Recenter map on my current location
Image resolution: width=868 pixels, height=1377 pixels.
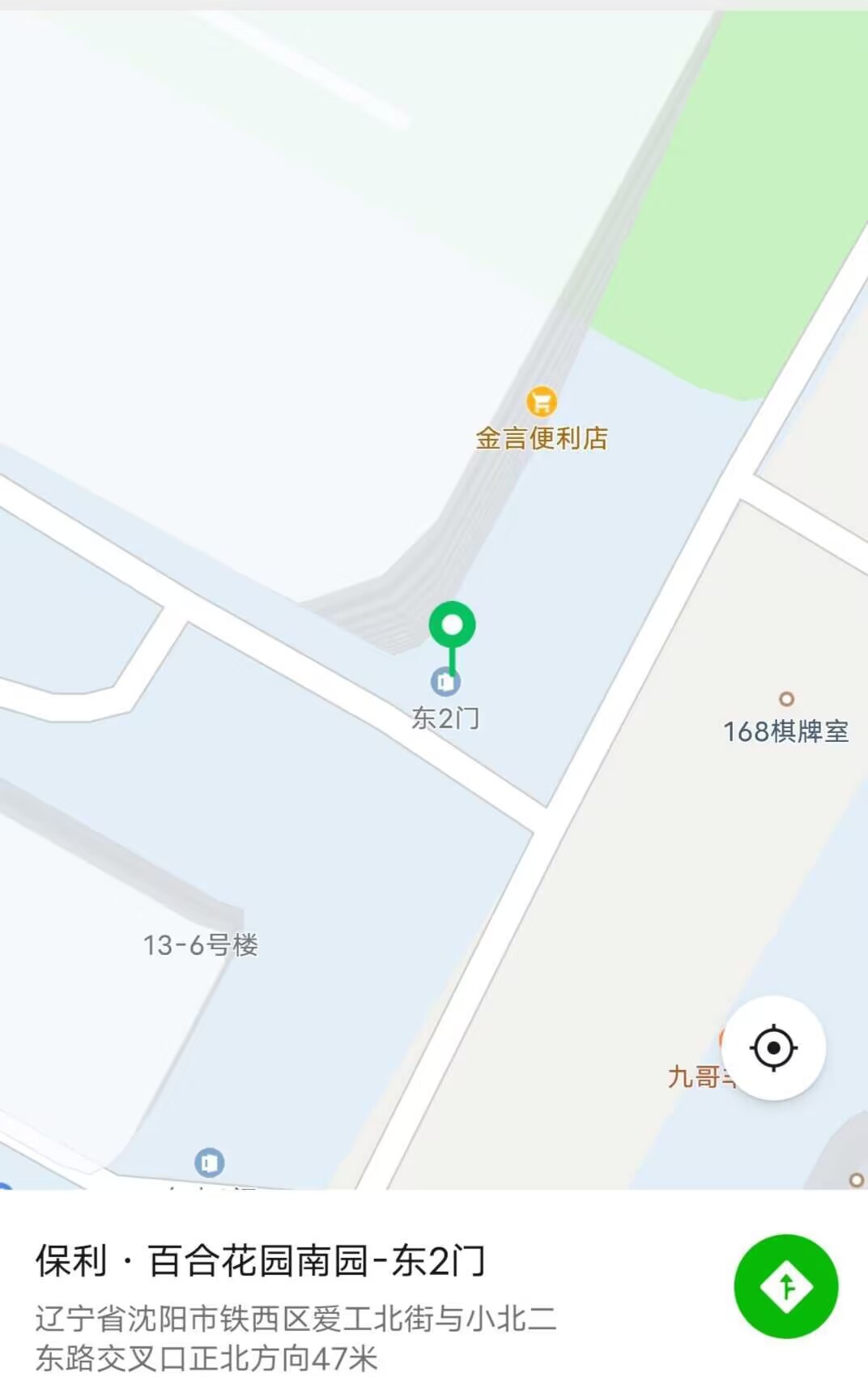pyautogui.click(x=773, y=1048)
